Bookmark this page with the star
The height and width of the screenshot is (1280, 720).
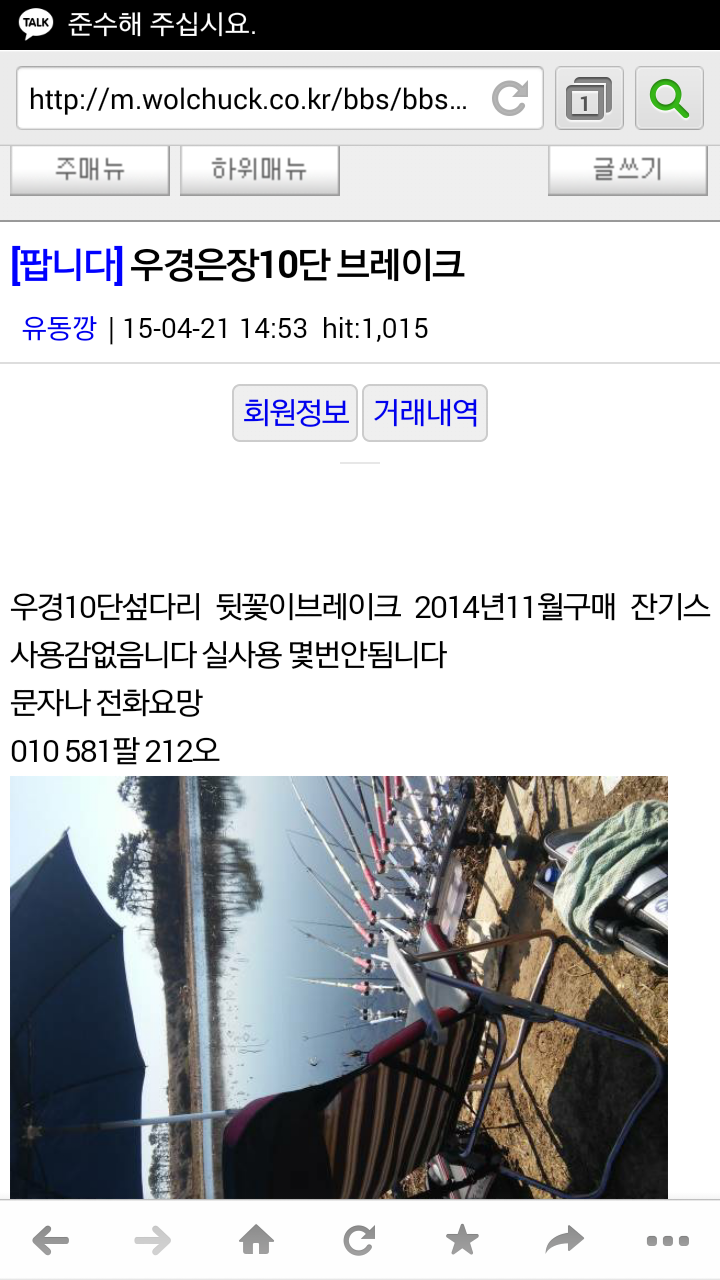tap(462, 1241)
